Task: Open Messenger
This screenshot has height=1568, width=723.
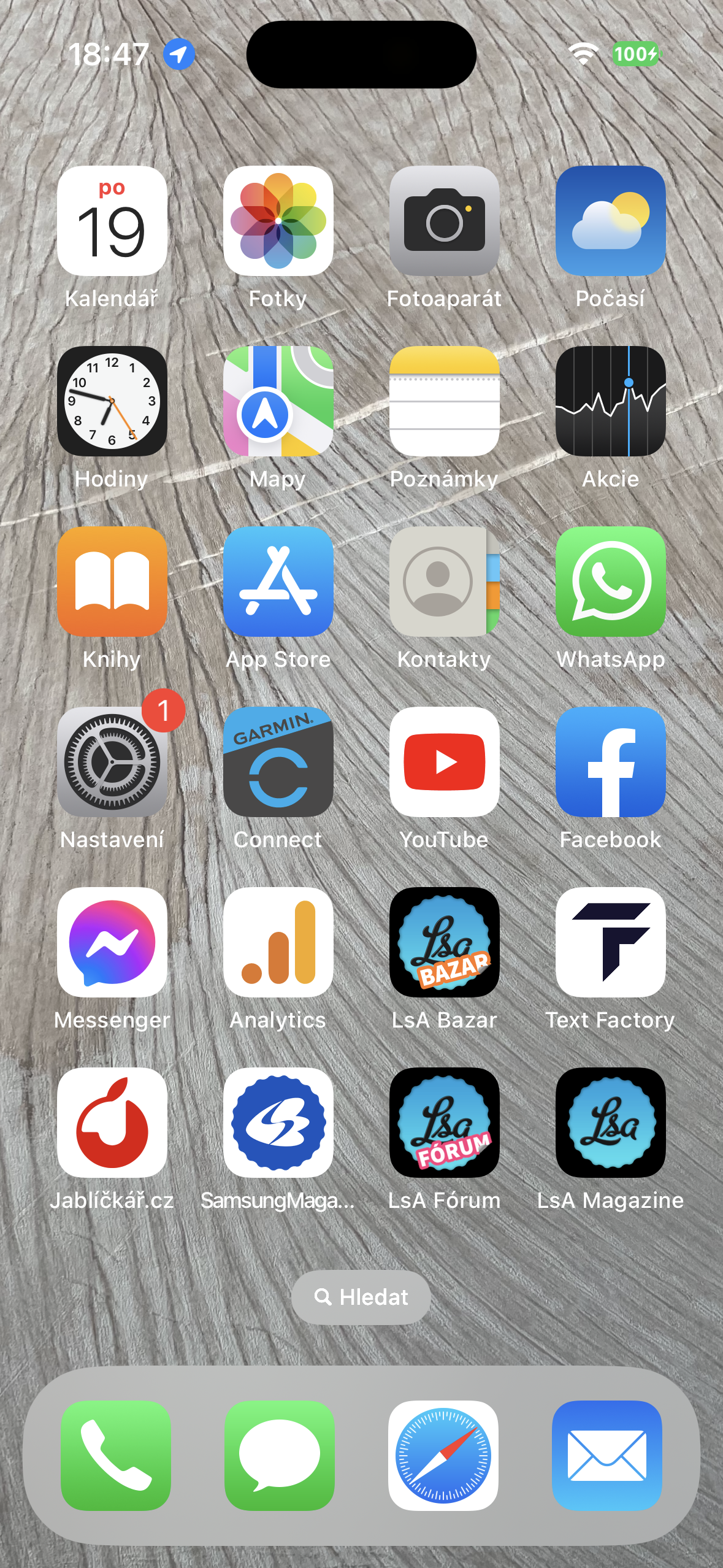Action: click(x=112, y=942)
